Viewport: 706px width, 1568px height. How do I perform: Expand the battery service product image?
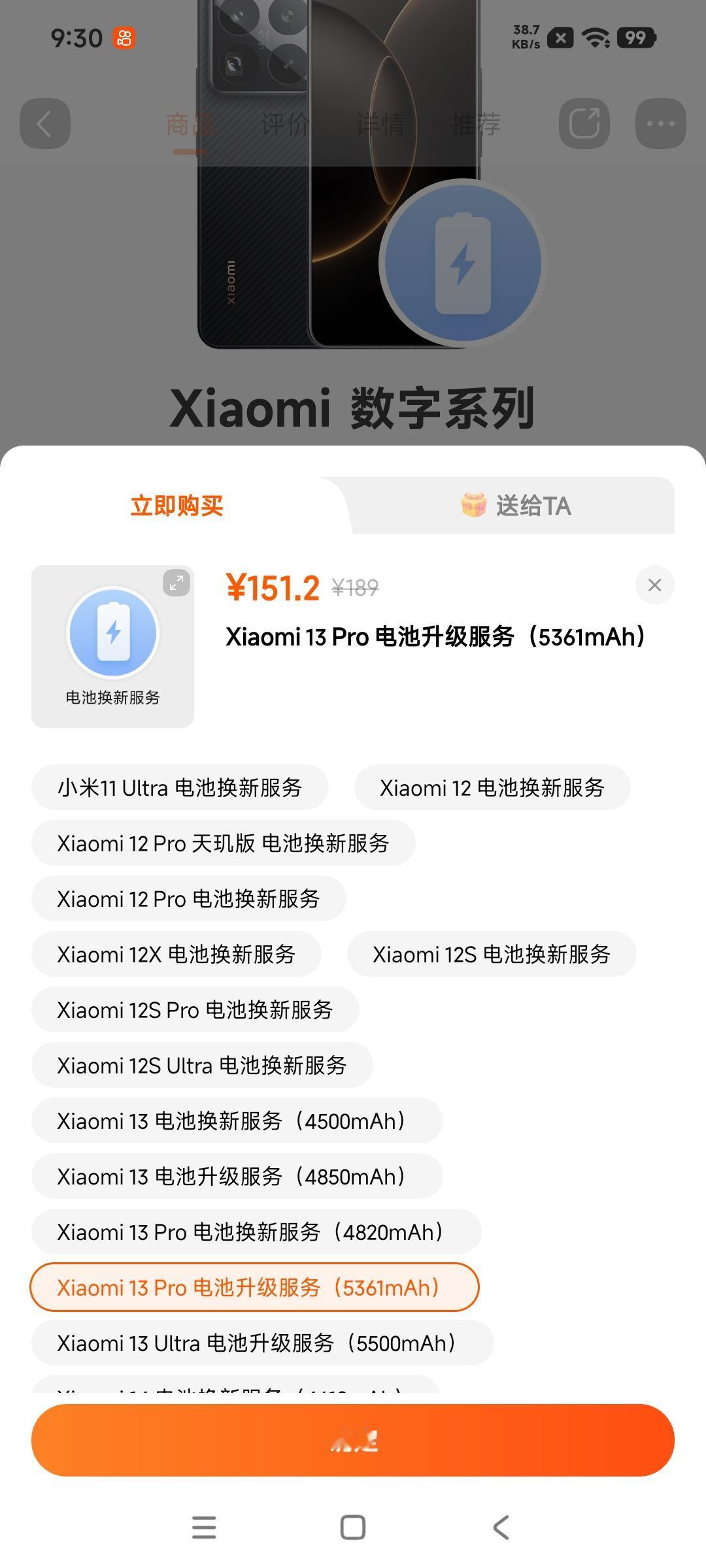point(176,583)
